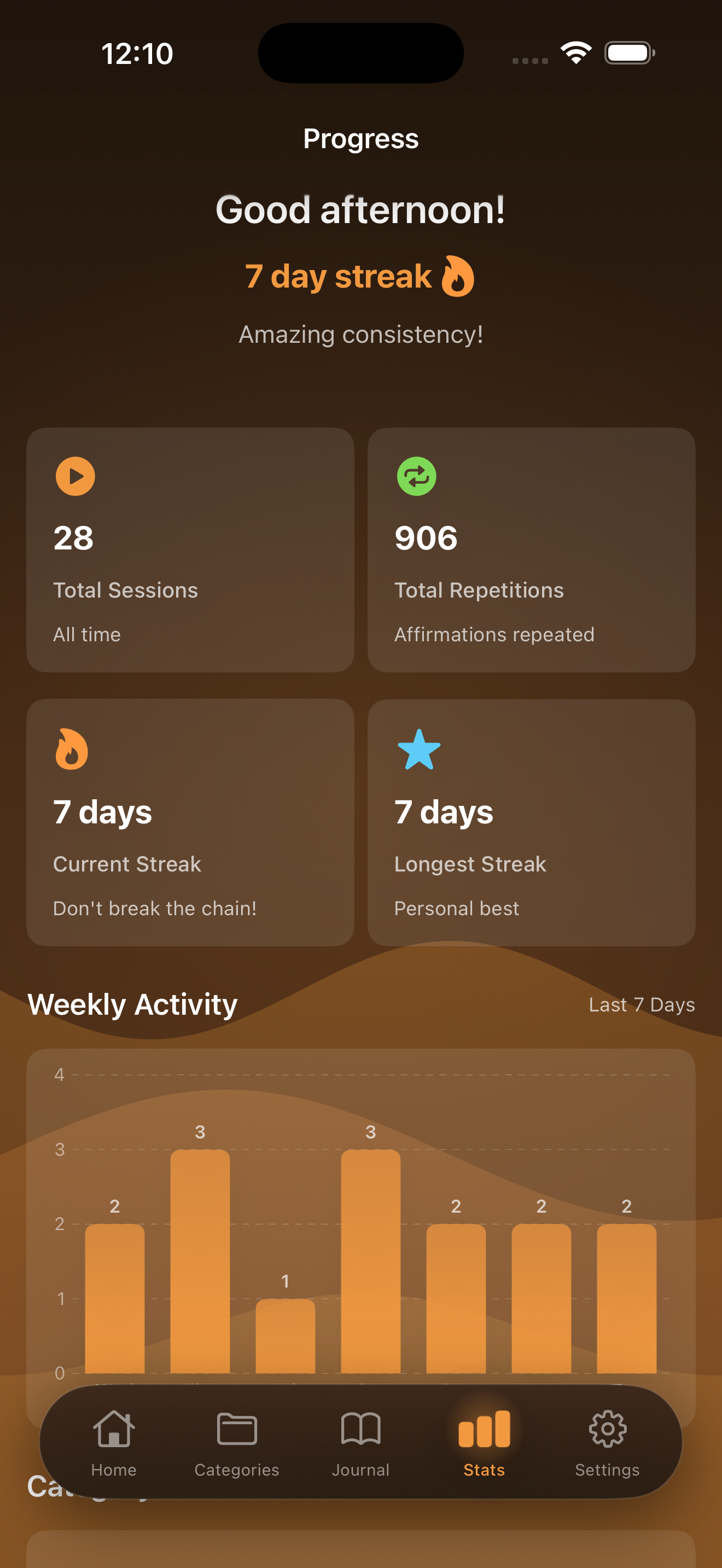This screenshot has height=1568, width=722.
Task: Open the Current Streak card
Action: click(190, 823)
